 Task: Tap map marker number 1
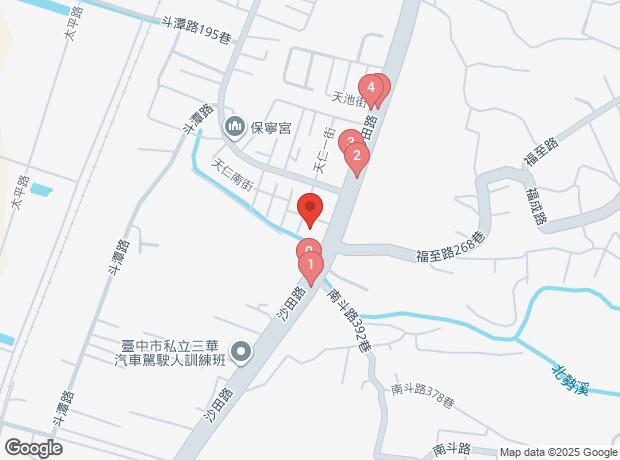[x=312, y=267]
